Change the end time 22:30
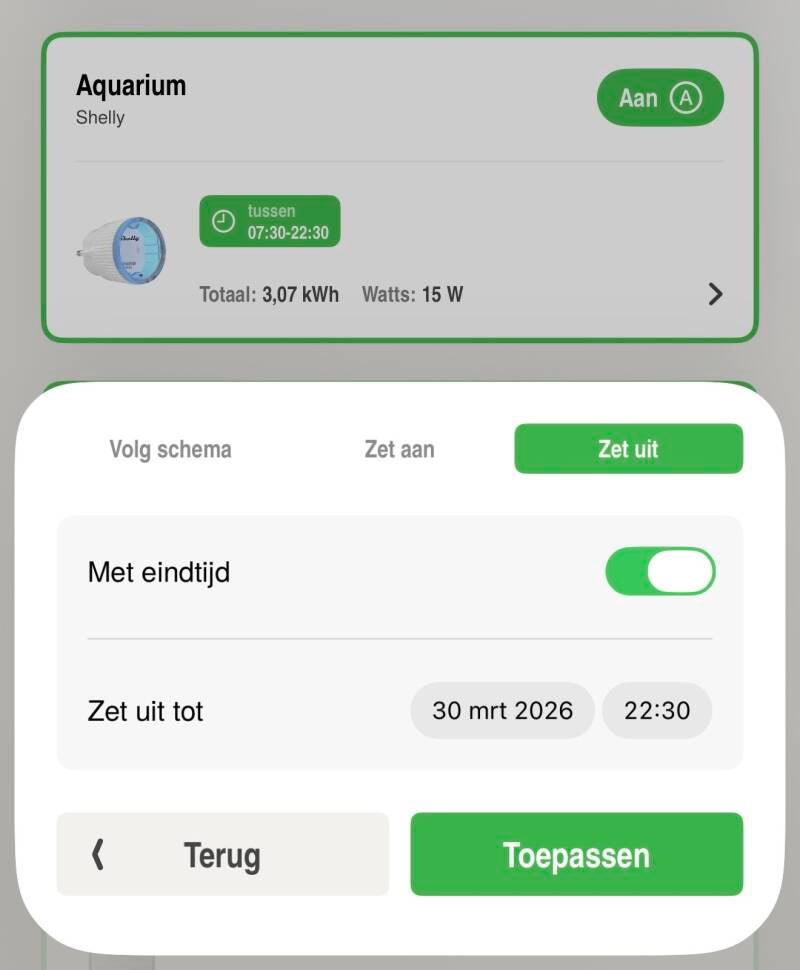The width and height of the screenshot is (800, 970). (x=657, y=711)
